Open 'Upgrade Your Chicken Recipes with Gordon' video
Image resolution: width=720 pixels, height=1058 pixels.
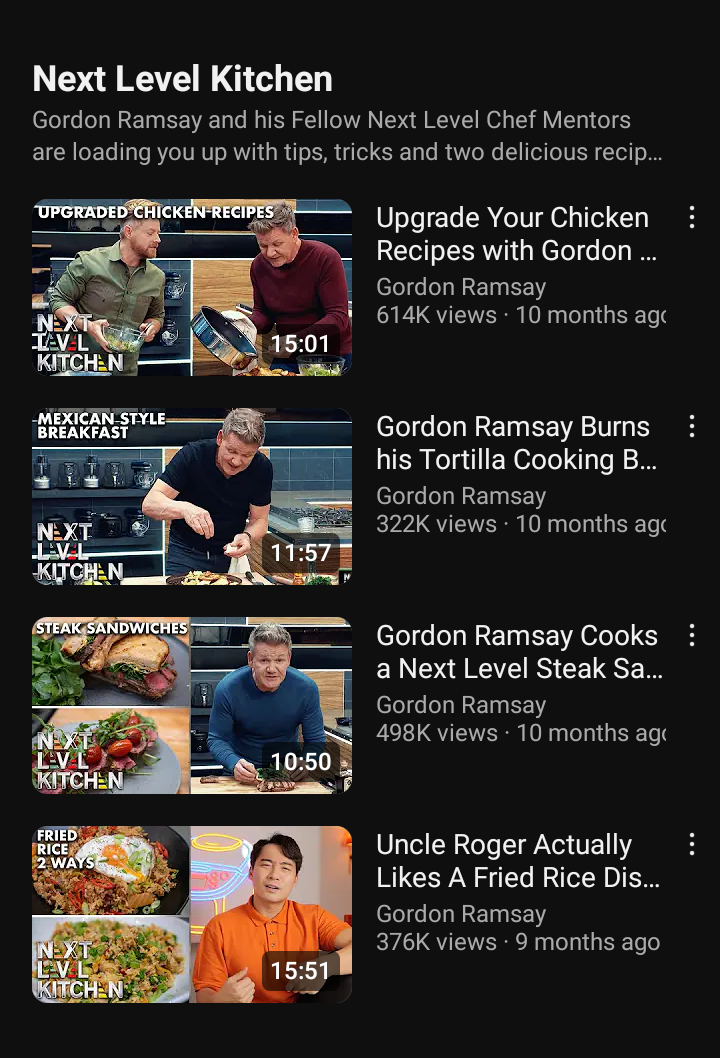(512, 234)
